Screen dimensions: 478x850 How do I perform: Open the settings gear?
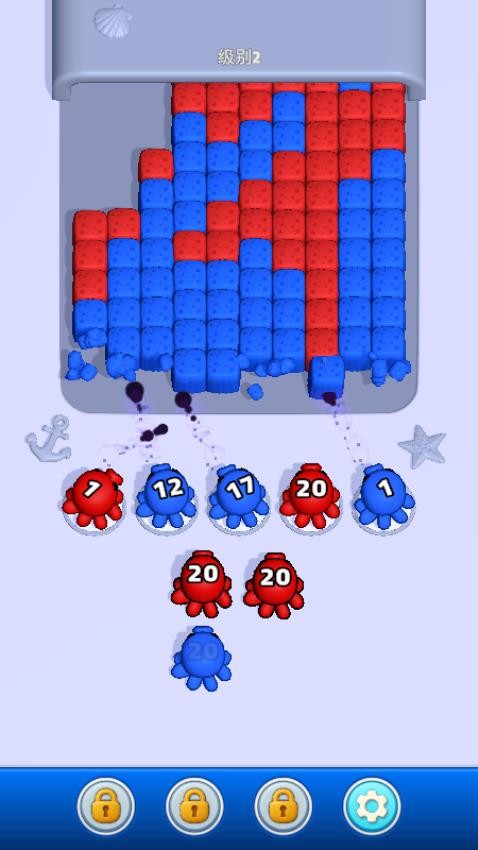[x=372, y=807]
